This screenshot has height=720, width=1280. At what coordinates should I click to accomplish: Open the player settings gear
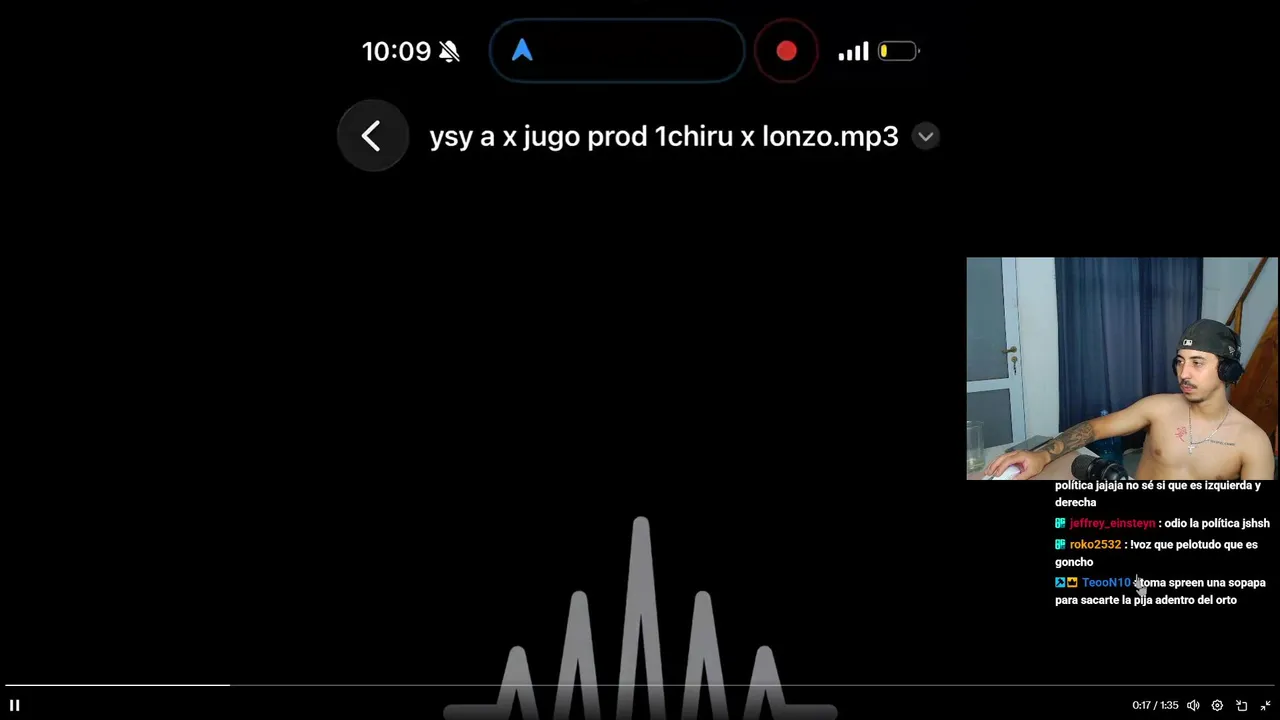[1217, 705]
